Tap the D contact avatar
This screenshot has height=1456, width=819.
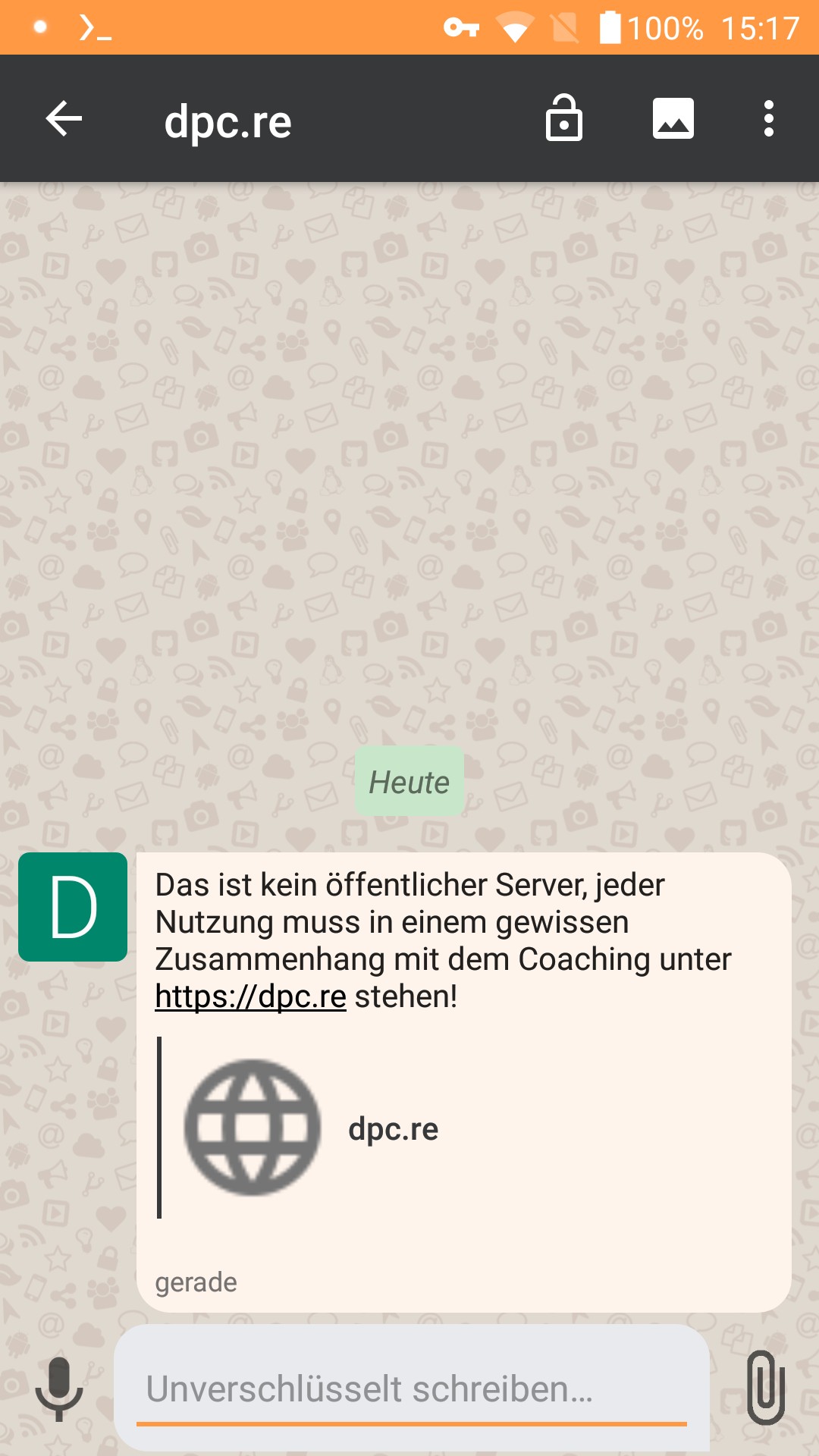[x=73, y=907]
